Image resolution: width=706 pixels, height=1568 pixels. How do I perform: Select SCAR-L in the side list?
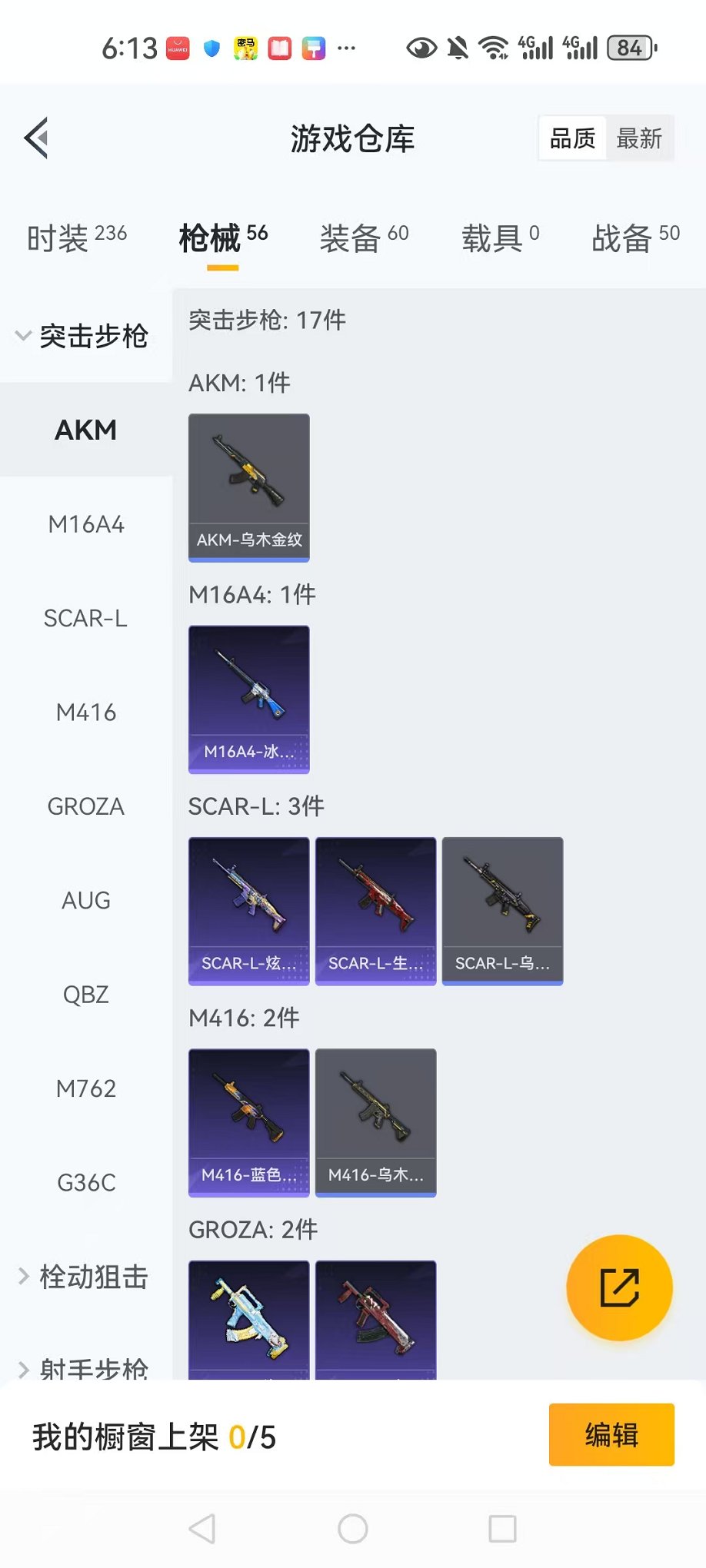point(86,618)
